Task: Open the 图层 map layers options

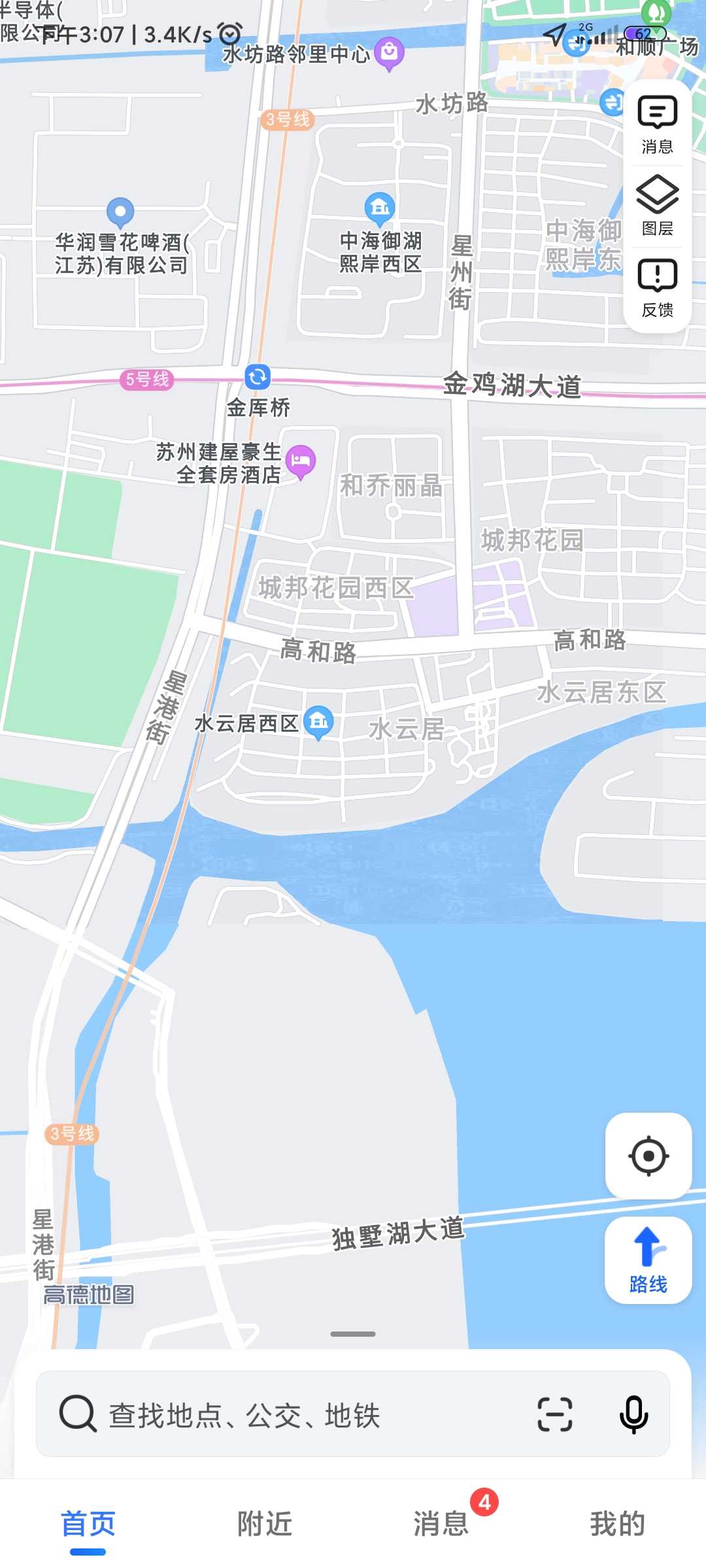Action: pyautogui.click(x=657, y=205)
